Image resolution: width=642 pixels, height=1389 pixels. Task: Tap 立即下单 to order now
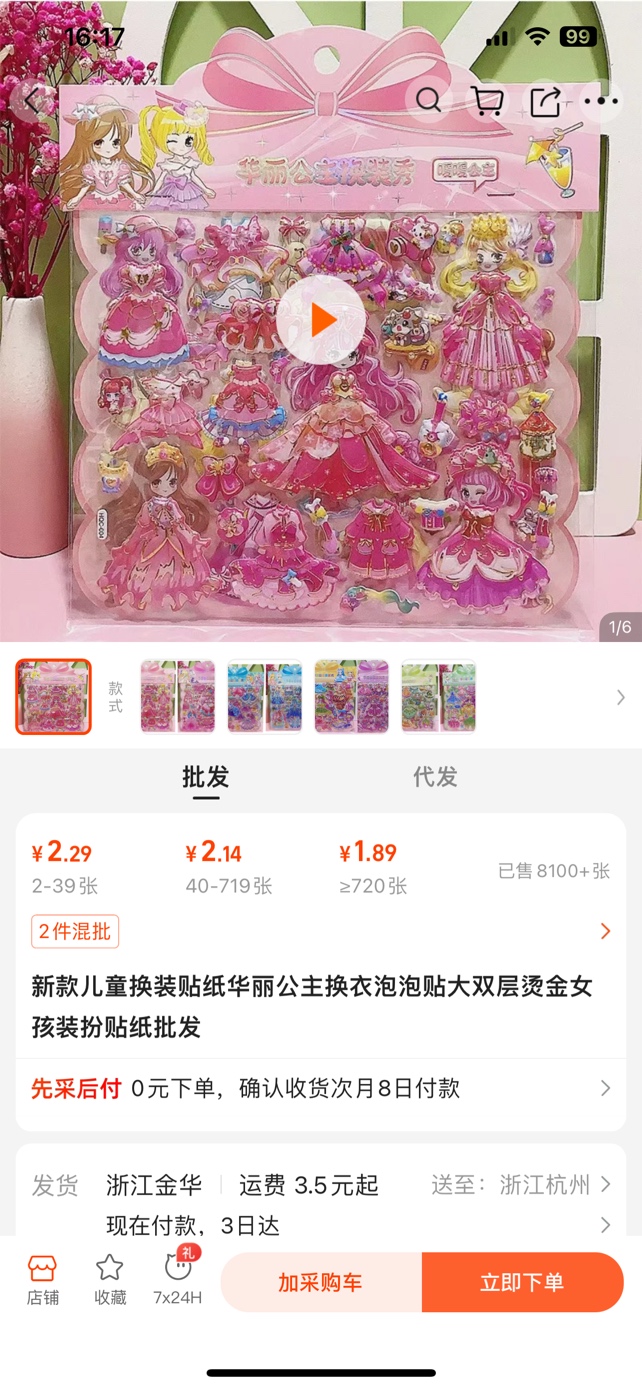(x=521, y=1282)
